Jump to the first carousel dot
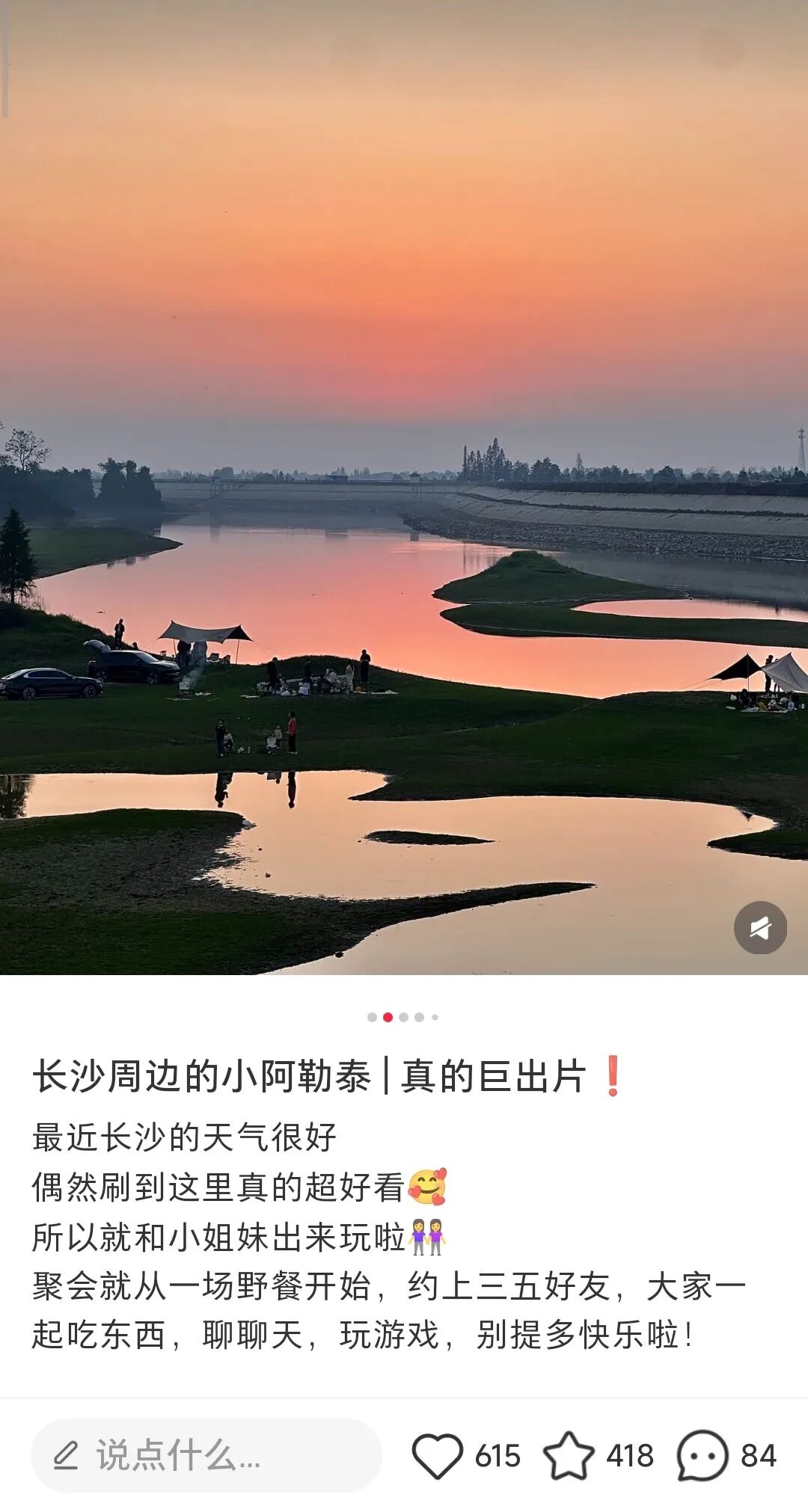 click(372, 1016)
